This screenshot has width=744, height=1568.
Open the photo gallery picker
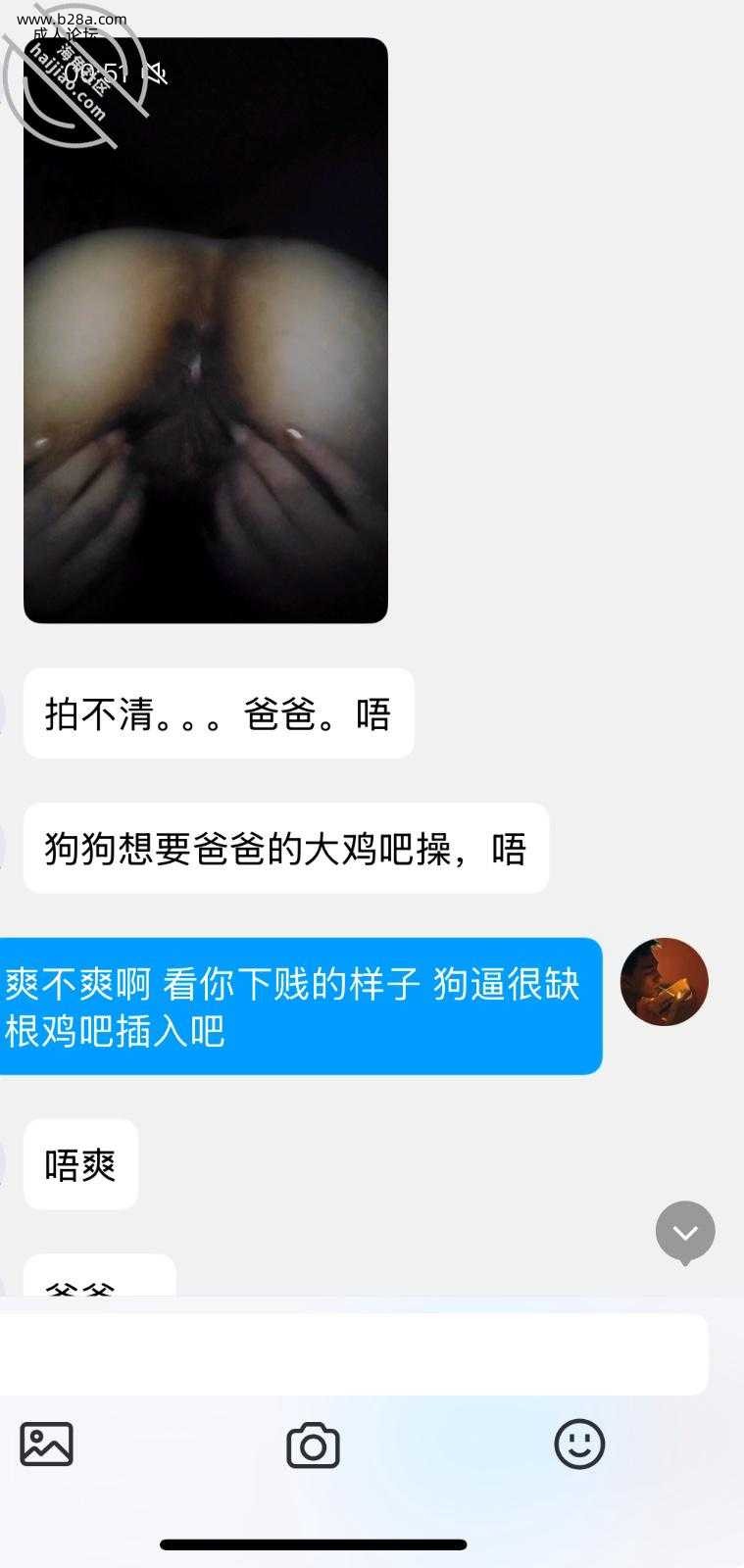[x=47, y=1445]
